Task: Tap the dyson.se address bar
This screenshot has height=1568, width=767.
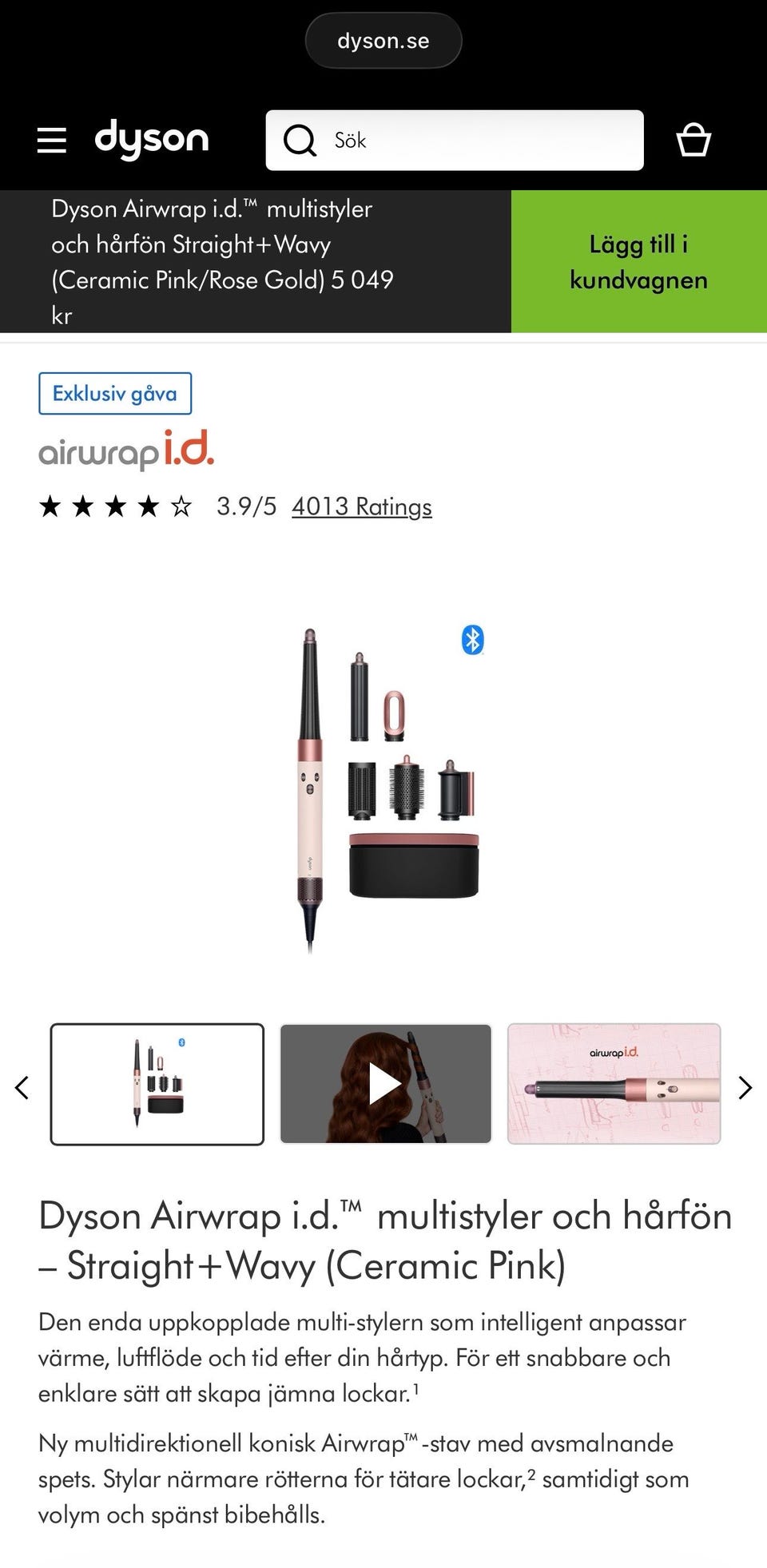Action: 383,41
